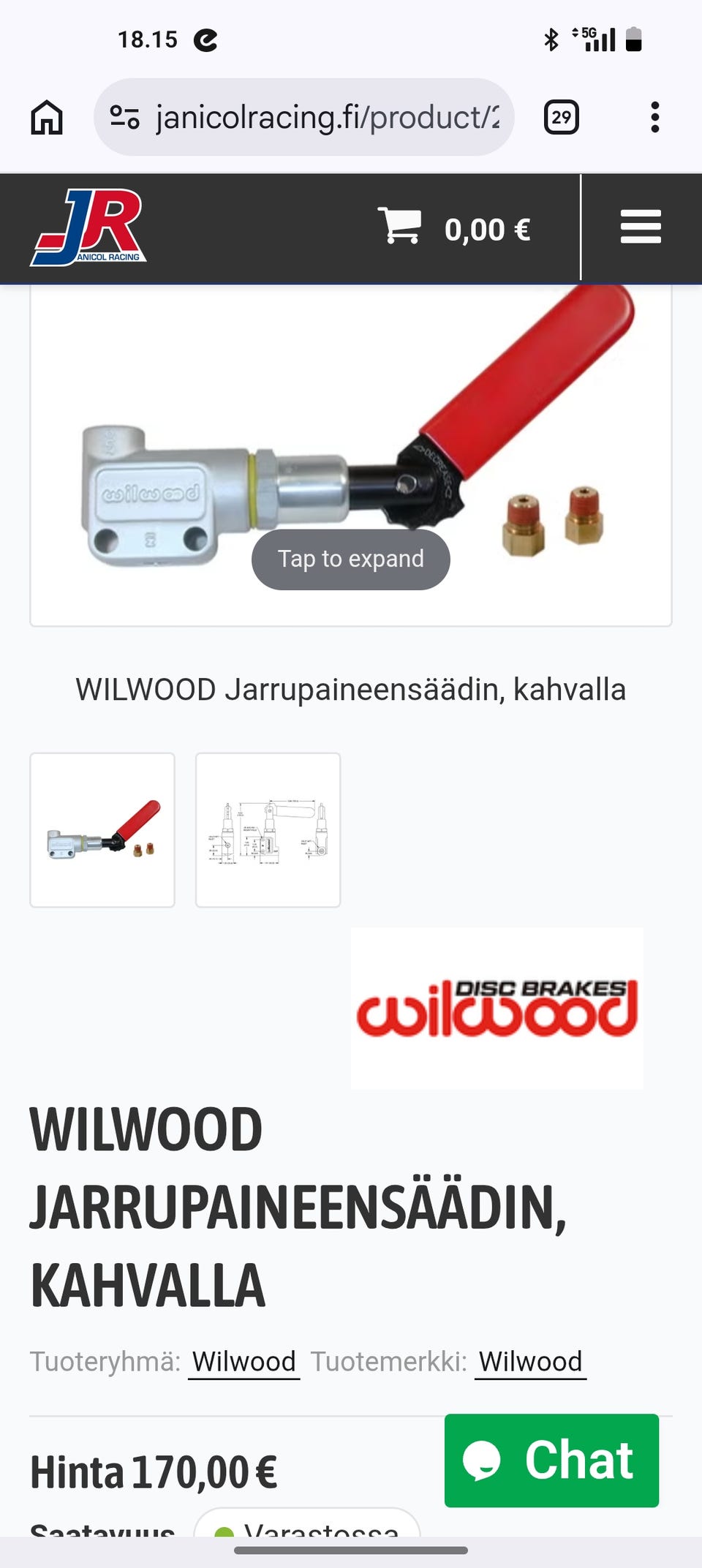Open the Wilwood Disc Brakes brand logo
Viewport: 702px width, 1568px height.
click(497, 1009)
